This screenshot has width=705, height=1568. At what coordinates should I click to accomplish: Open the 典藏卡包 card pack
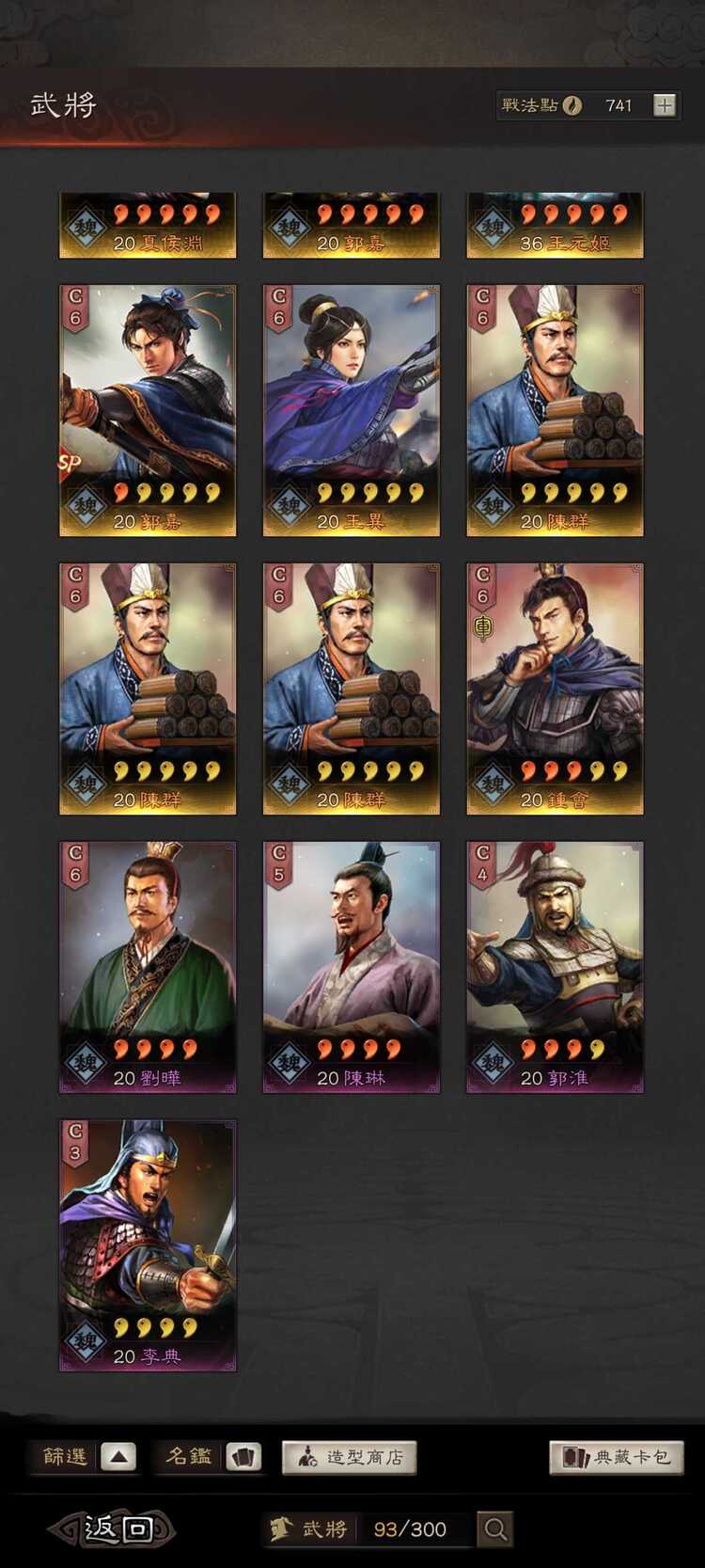tap(617, 1457)
